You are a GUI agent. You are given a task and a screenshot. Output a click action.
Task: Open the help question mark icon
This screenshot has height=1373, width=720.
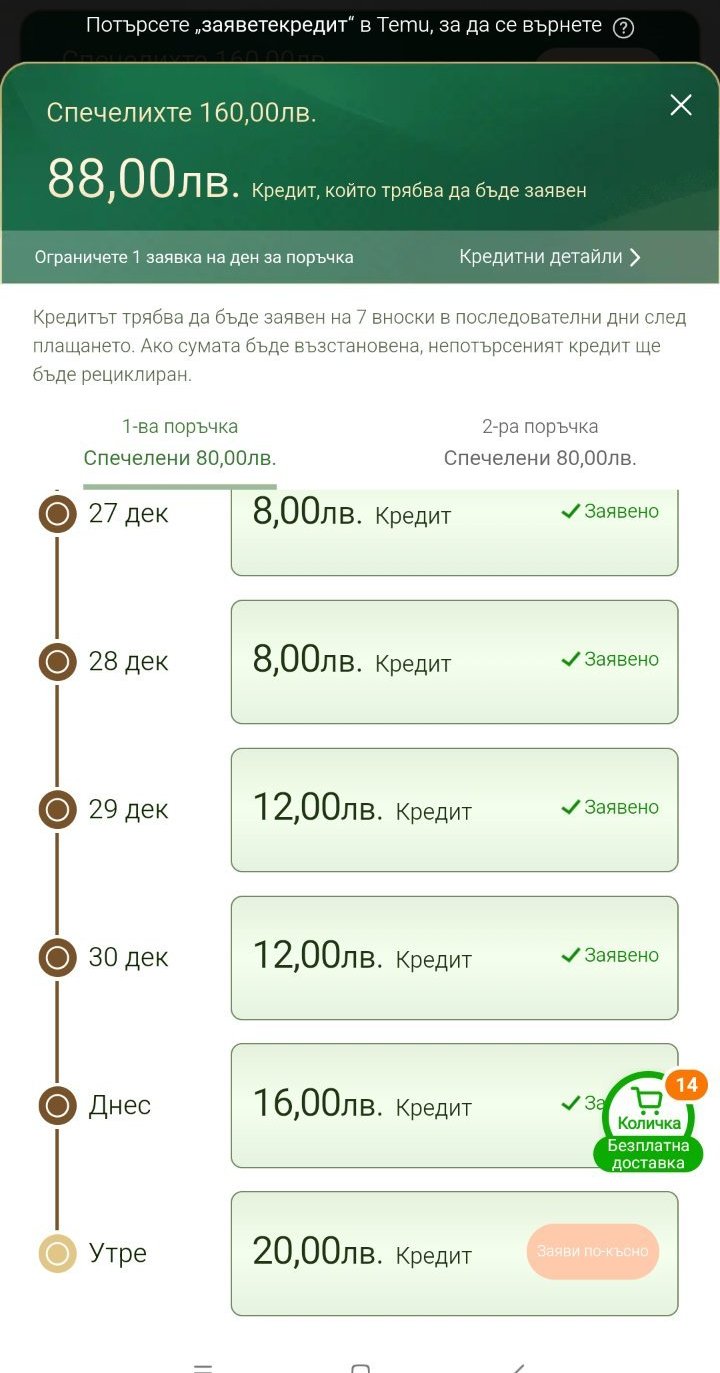pyautogui.click(x=623, y=27)
